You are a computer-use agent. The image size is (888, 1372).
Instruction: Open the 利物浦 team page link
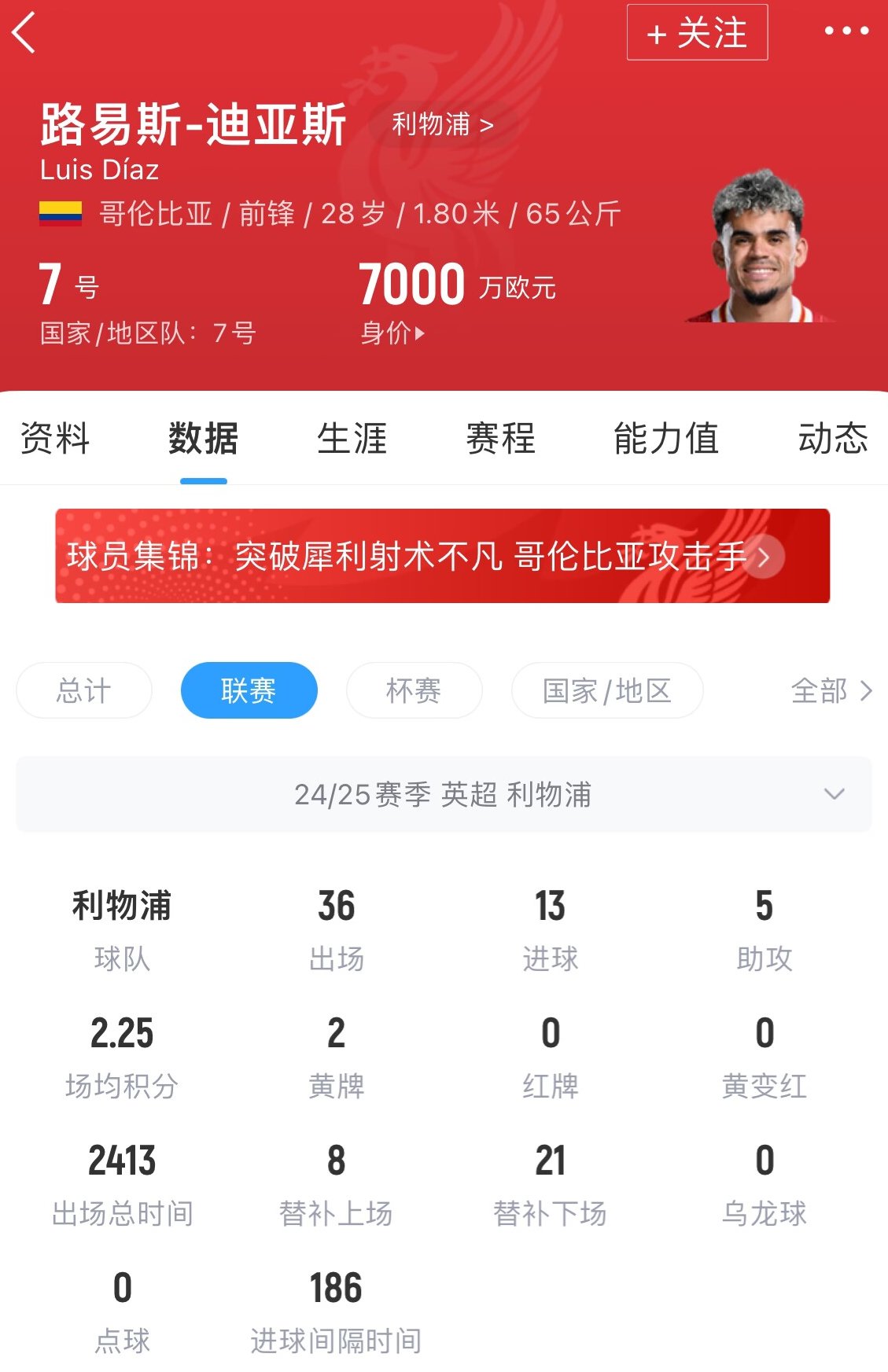point(443,124)
